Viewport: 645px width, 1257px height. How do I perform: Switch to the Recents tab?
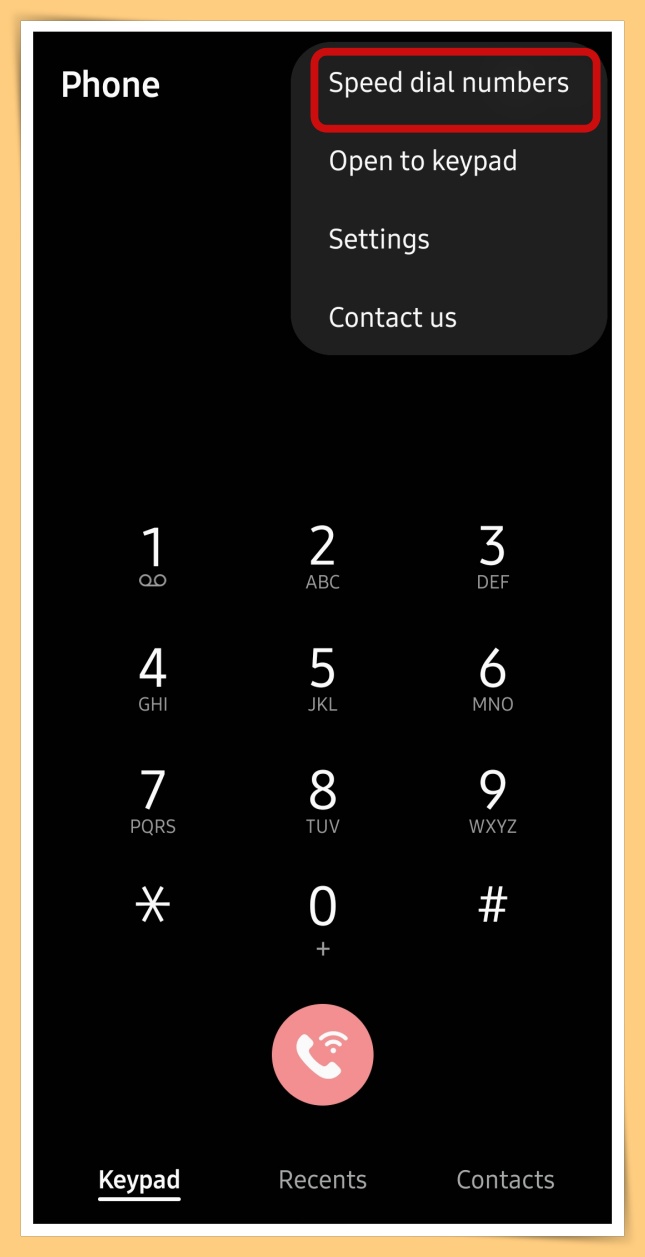coord(322,1180)
